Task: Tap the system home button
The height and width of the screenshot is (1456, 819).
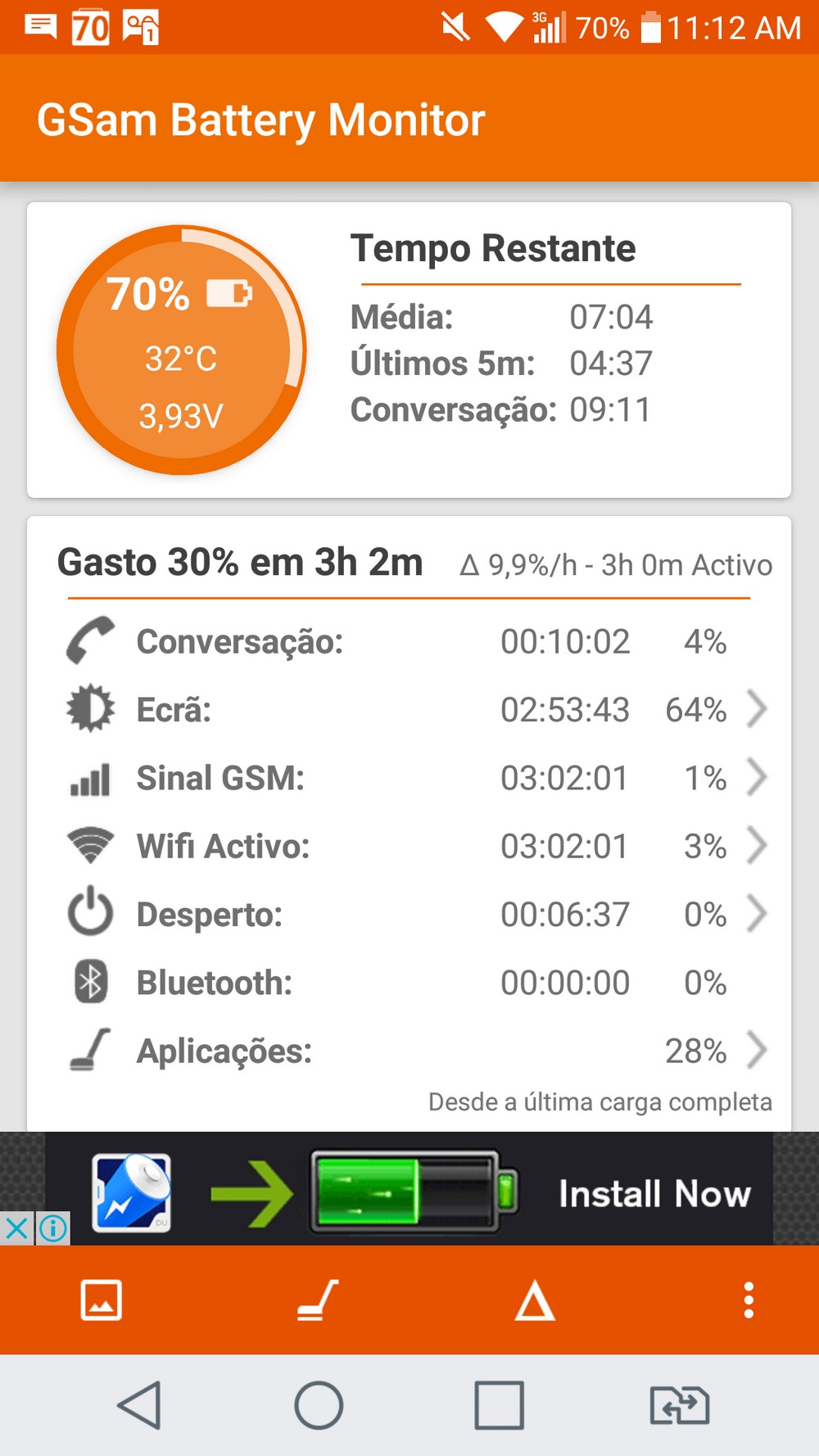Action: [319, 1405]
